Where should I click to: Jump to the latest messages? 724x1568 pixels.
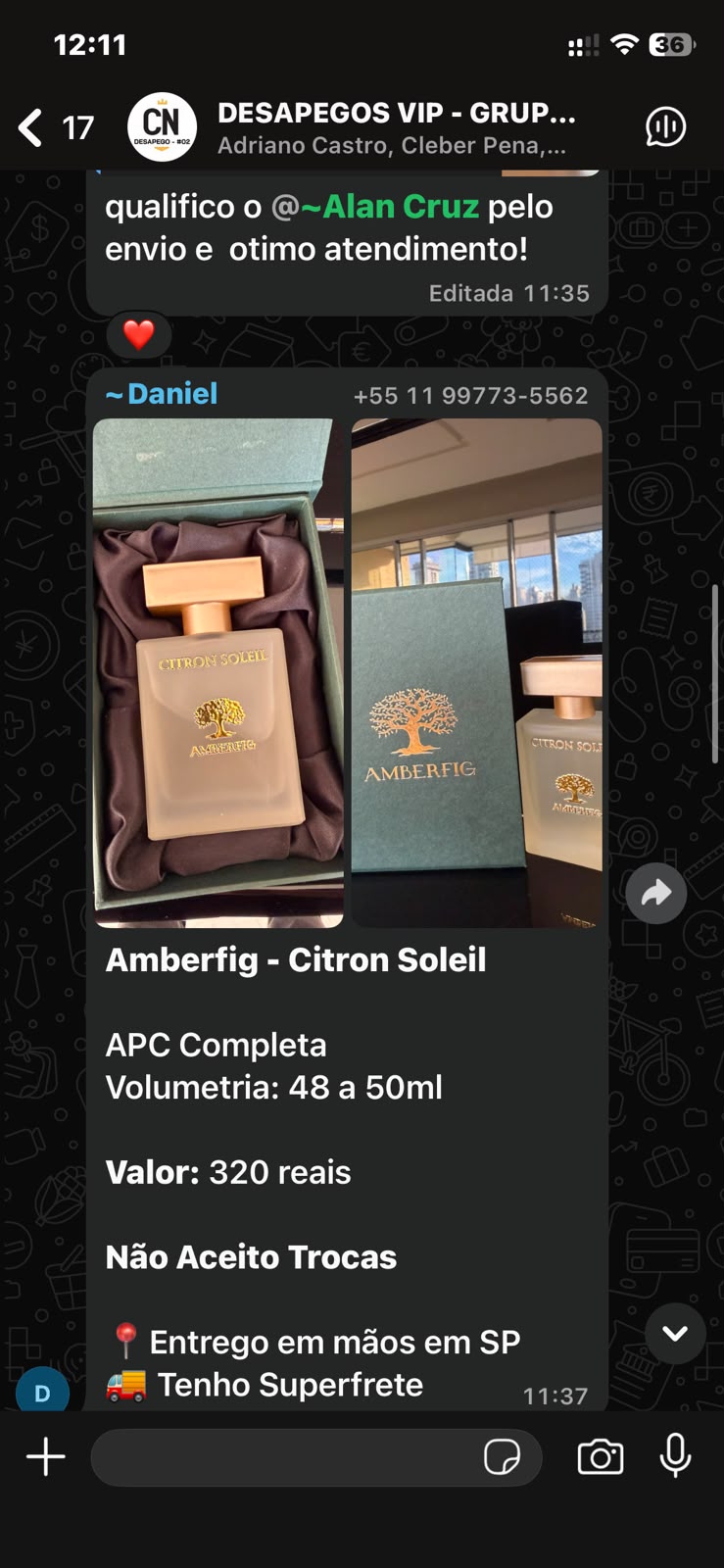pos(675,1333)
